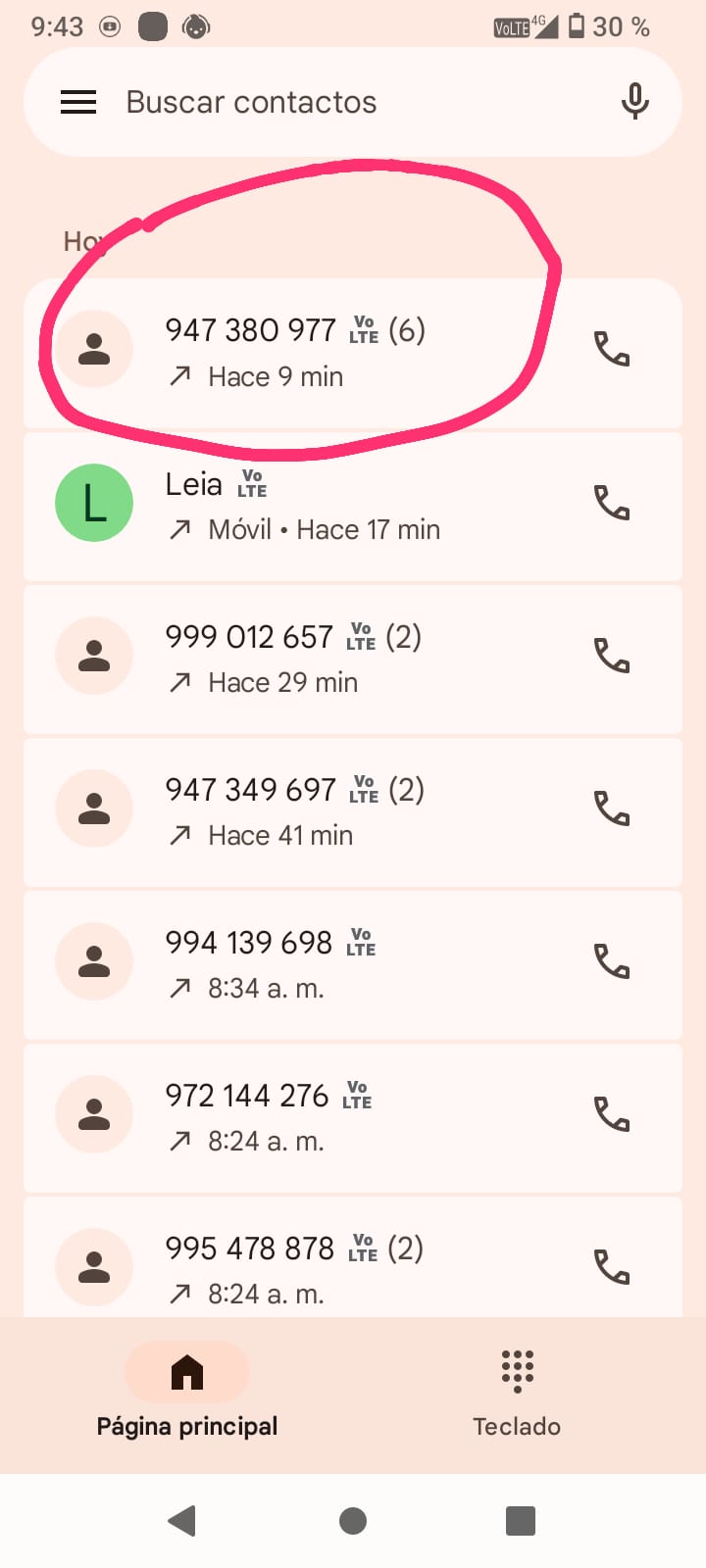Start voice search with the microphone
Screen dimensions: 706x1568
coord(634,102)
